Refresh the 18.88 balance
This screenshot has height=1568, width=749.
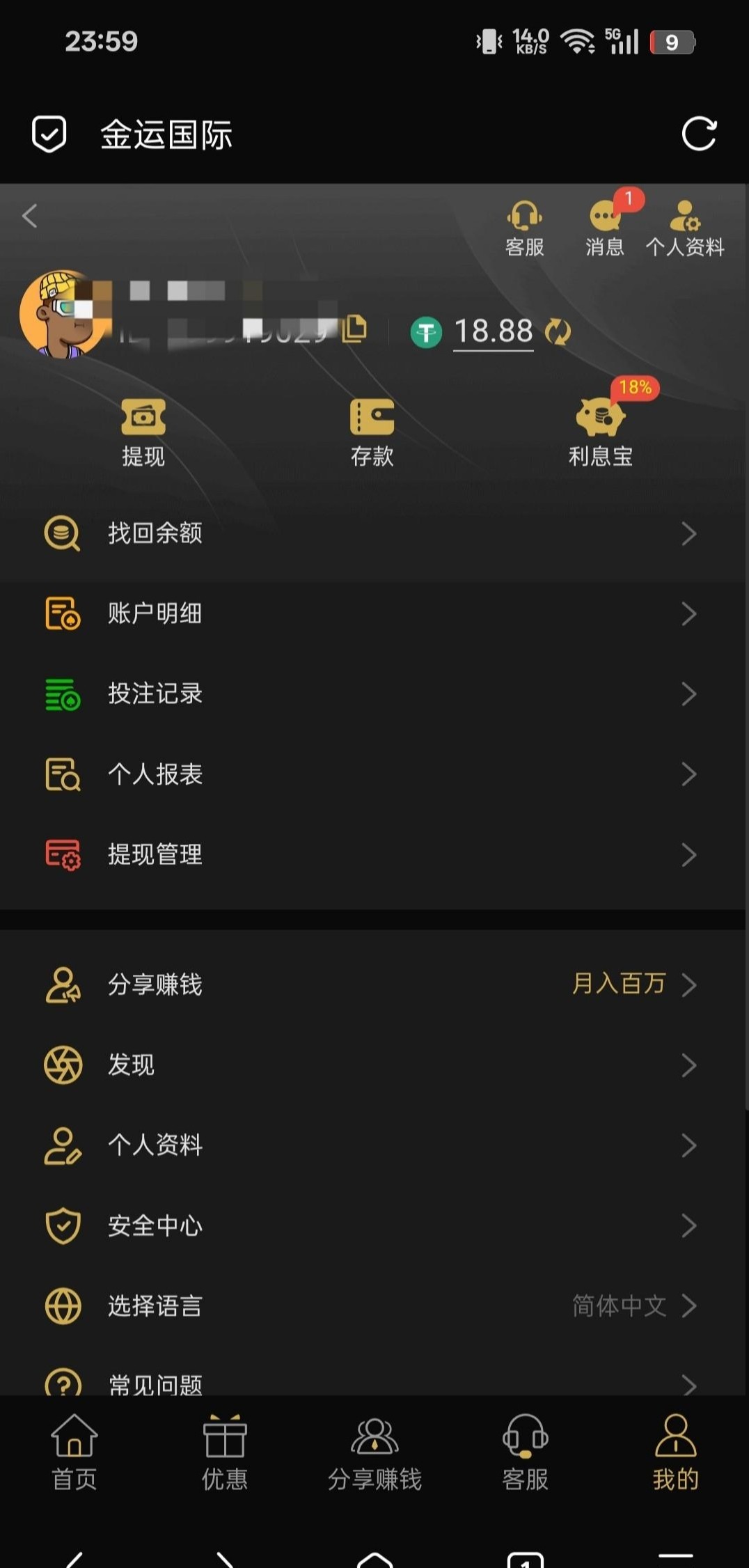pyautogui.click(x=558, y=331)
